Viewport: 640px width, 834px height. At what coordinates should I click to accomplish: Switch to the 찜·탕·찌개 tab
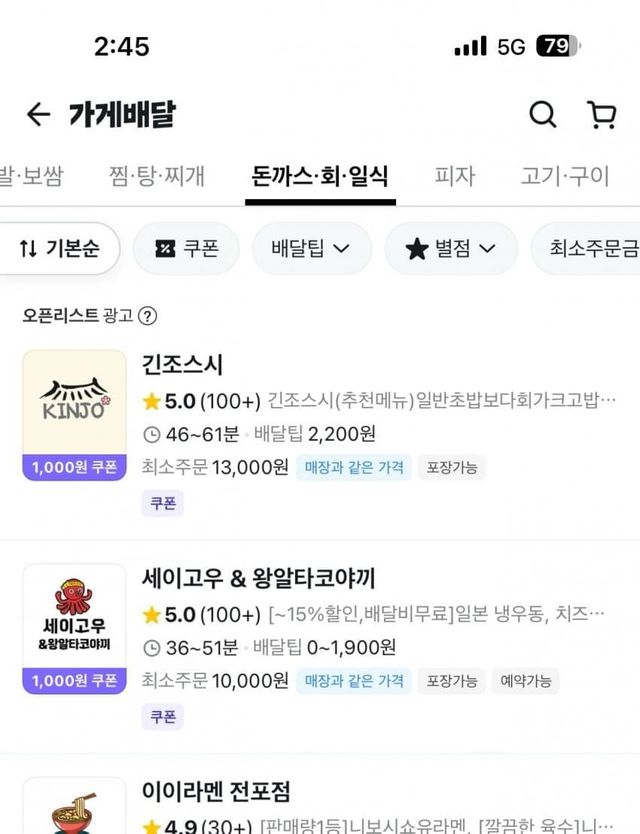pyautogui.click(x=157, y=177)
